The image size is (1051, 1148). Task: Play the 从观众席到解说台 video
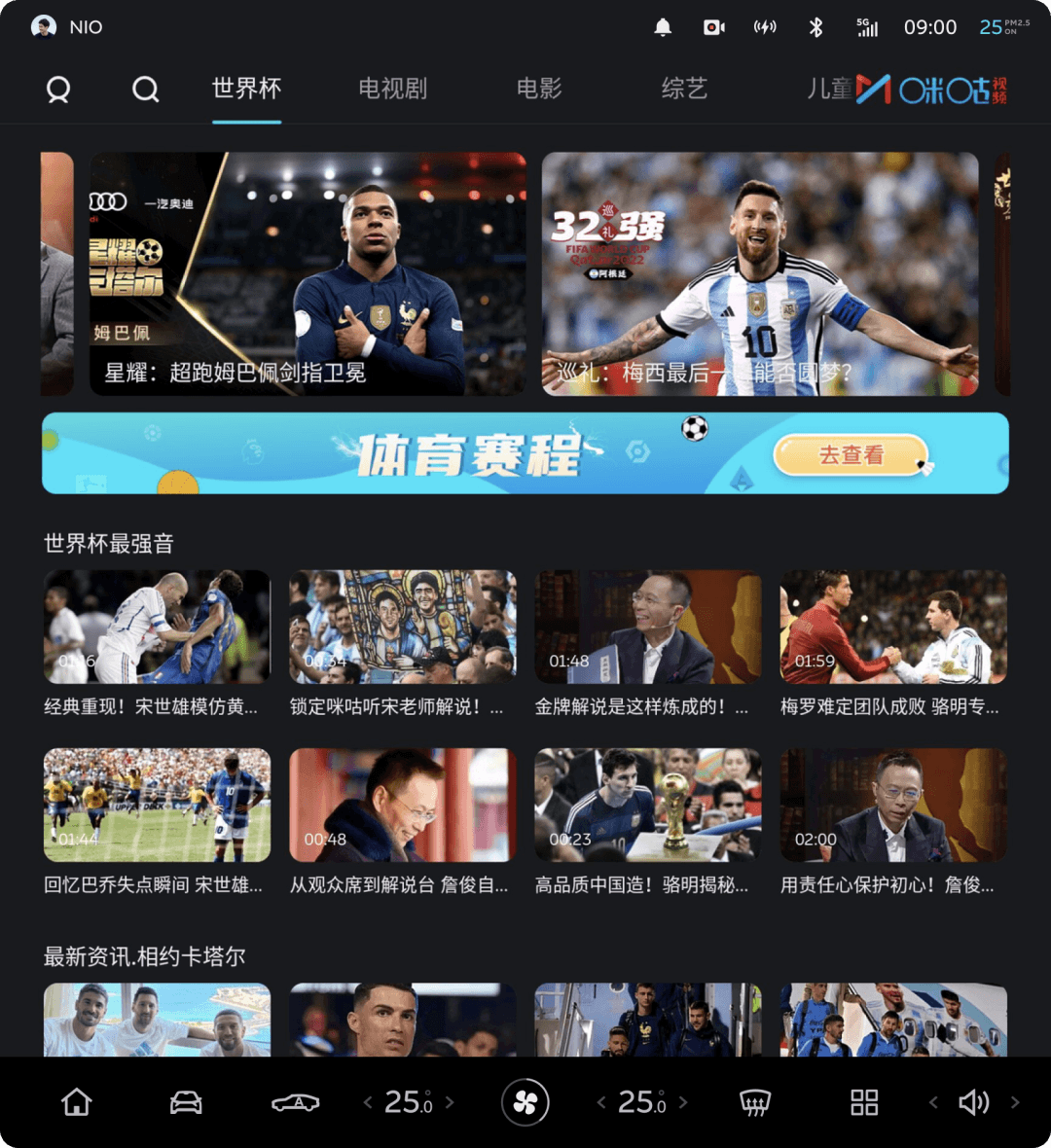click(x=402, y=805)
